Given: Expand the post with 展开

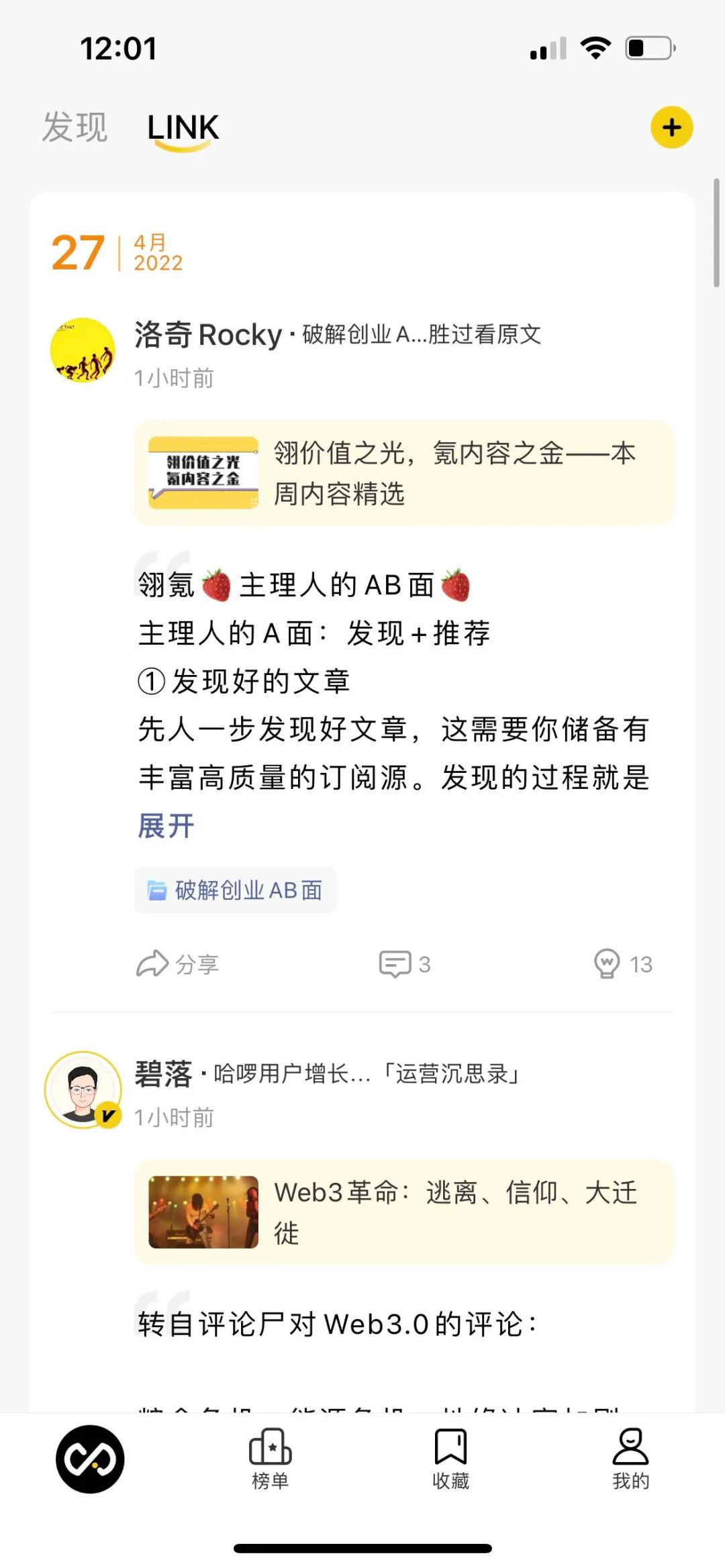Looking at the screenshot, I should click(166, 826).
